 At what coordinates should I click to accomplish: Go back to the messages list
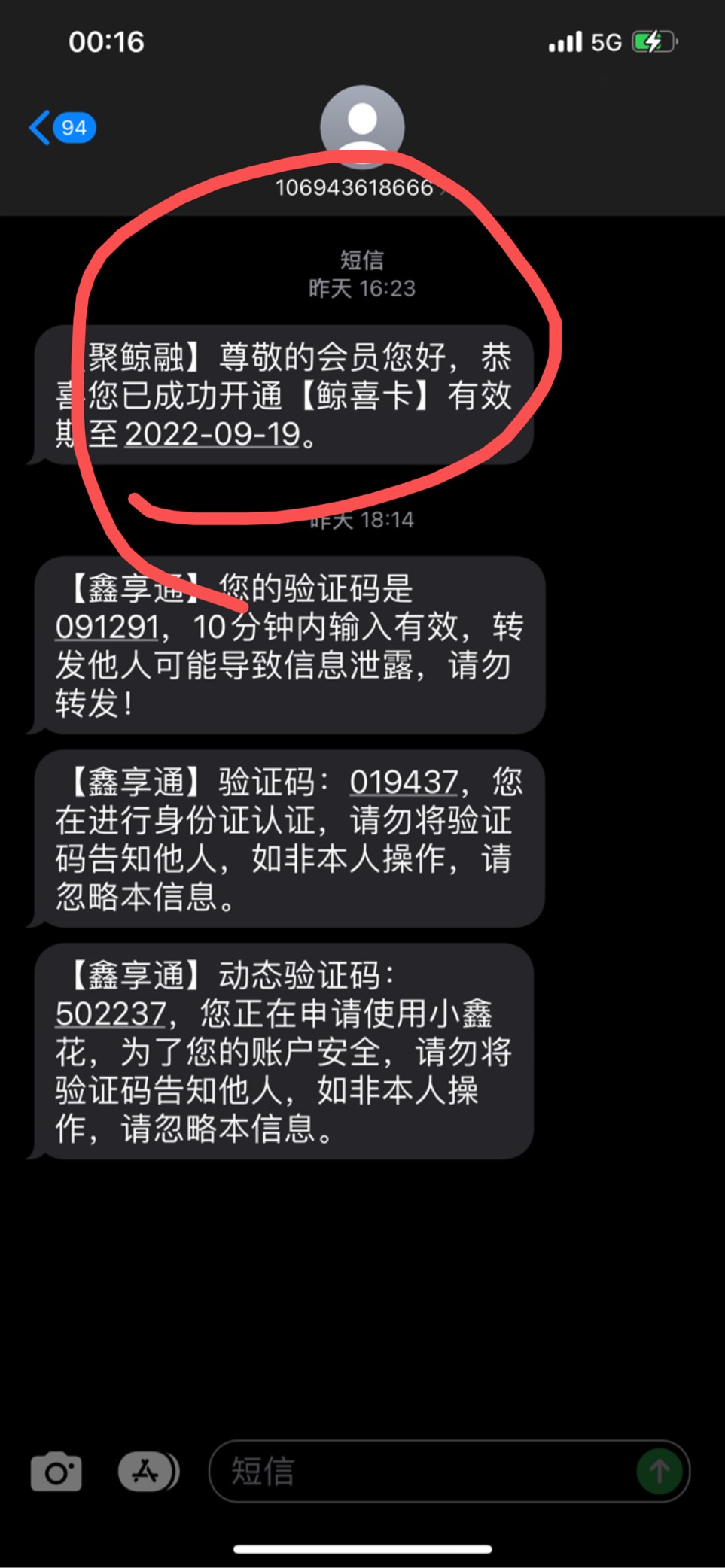(62, 127)
